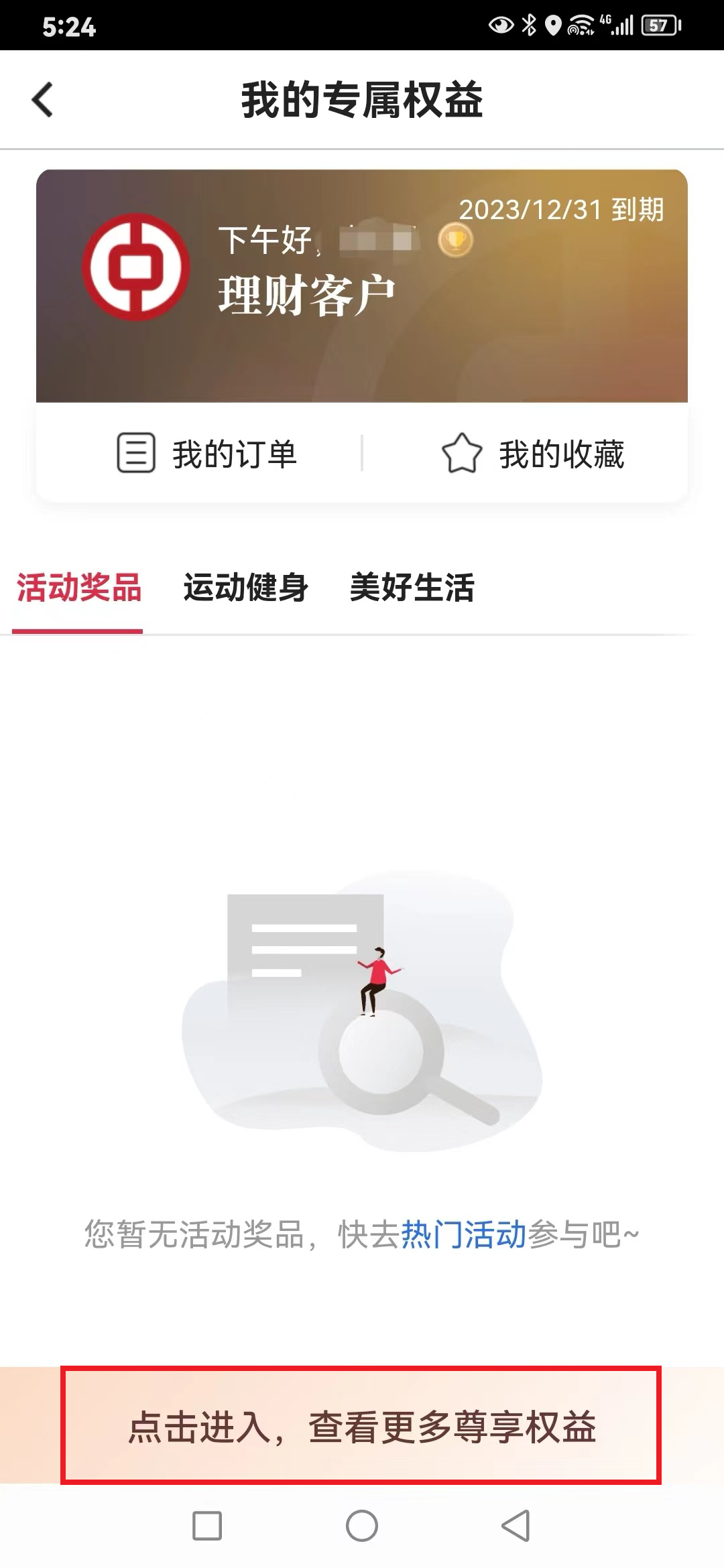The width and height of the screenshot is (724, 1568).
Task: Go back using the top-left arrow
Action: [x=42, y=100]
